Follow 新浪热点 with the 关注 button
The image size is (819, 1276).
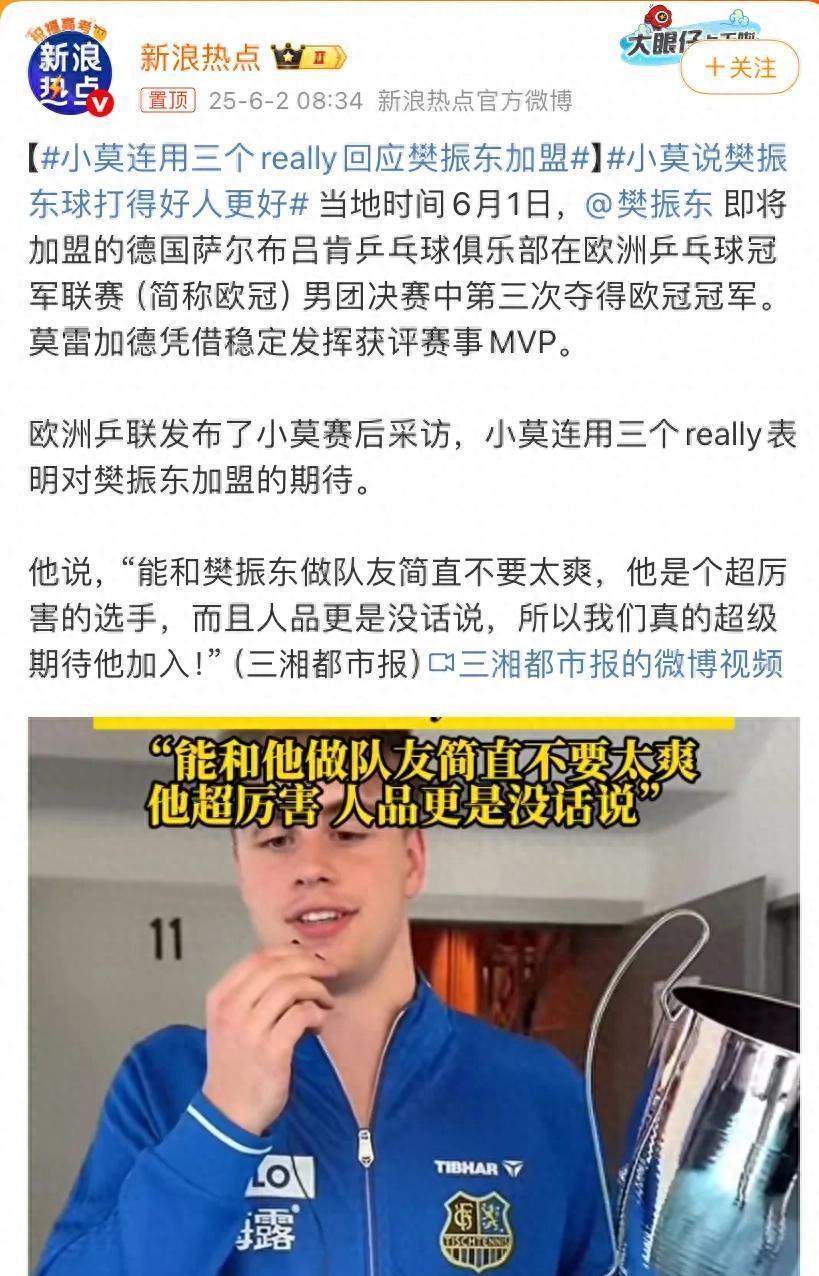pyautogui.click(x=740, y=68)
